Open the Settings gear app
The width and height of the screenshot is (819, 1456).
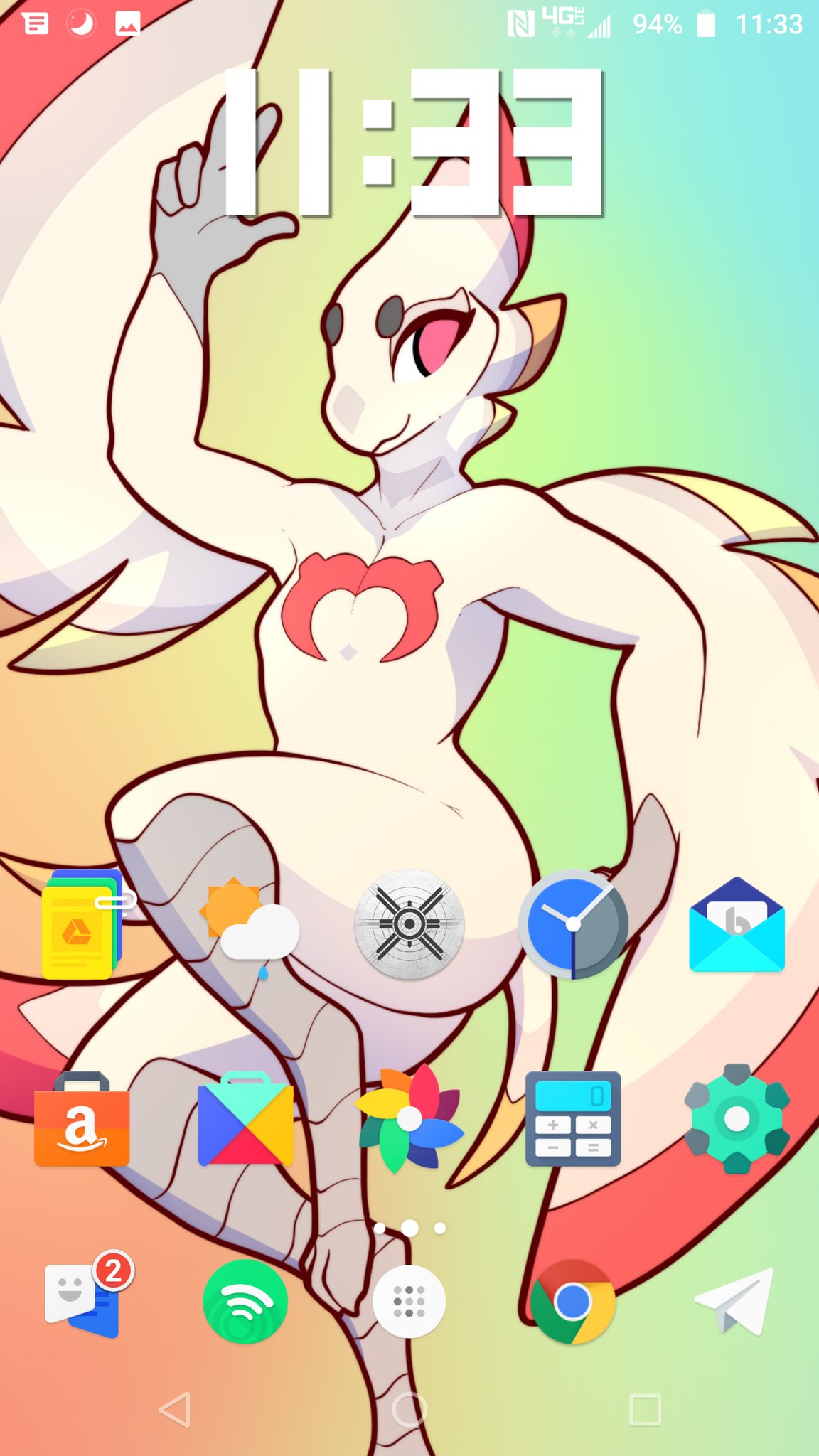click(737, 1119)
